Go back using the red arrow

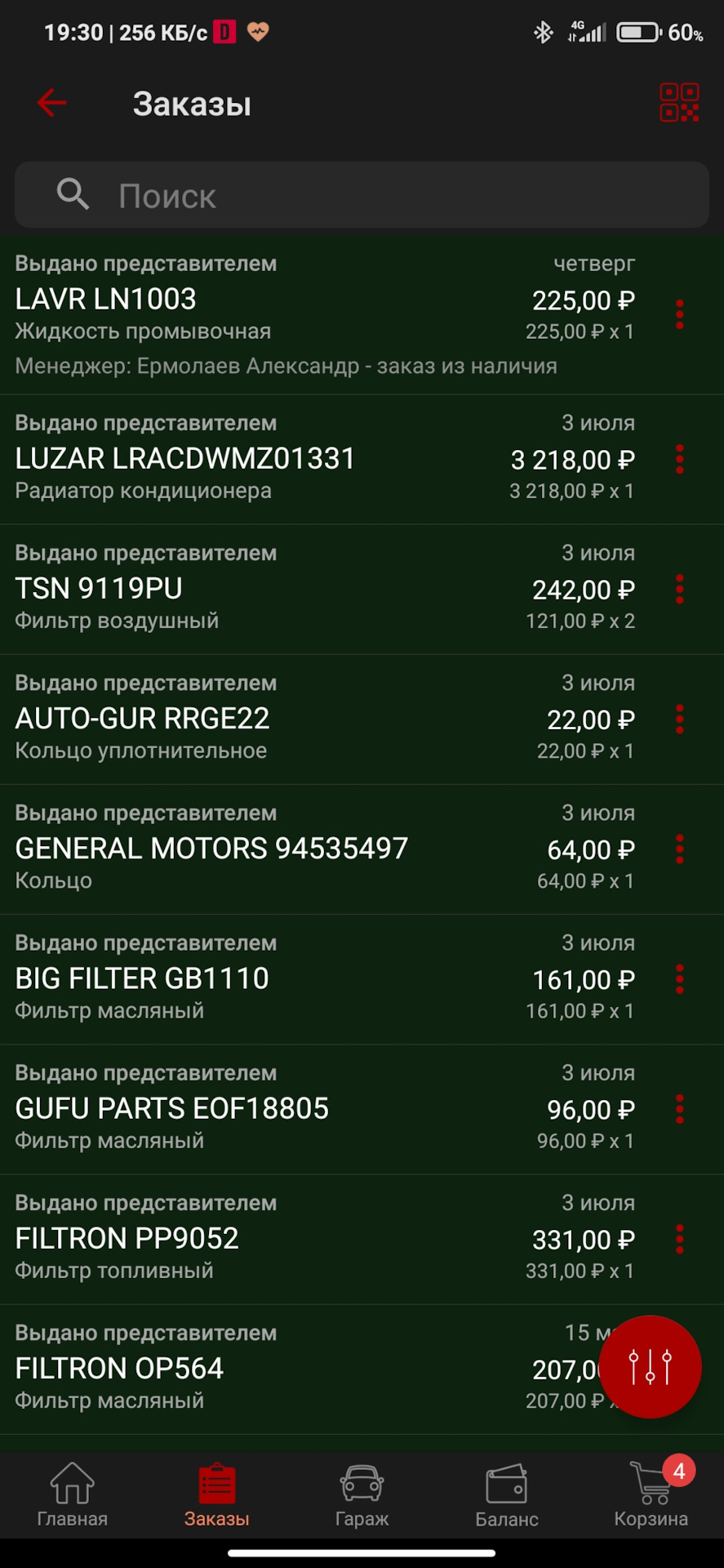[51, 103]
